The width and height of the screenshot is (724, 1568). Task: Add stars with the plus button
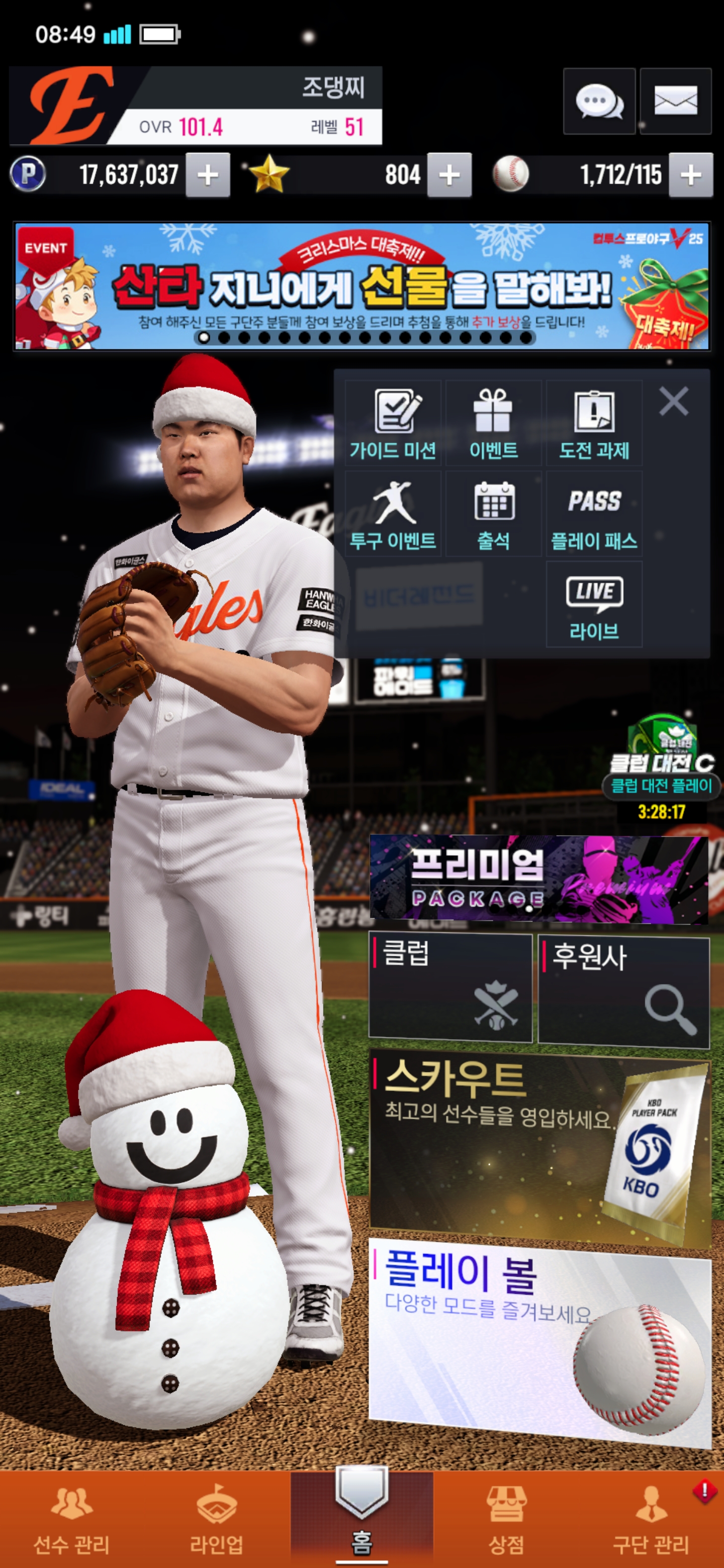[x=449, y=175]
